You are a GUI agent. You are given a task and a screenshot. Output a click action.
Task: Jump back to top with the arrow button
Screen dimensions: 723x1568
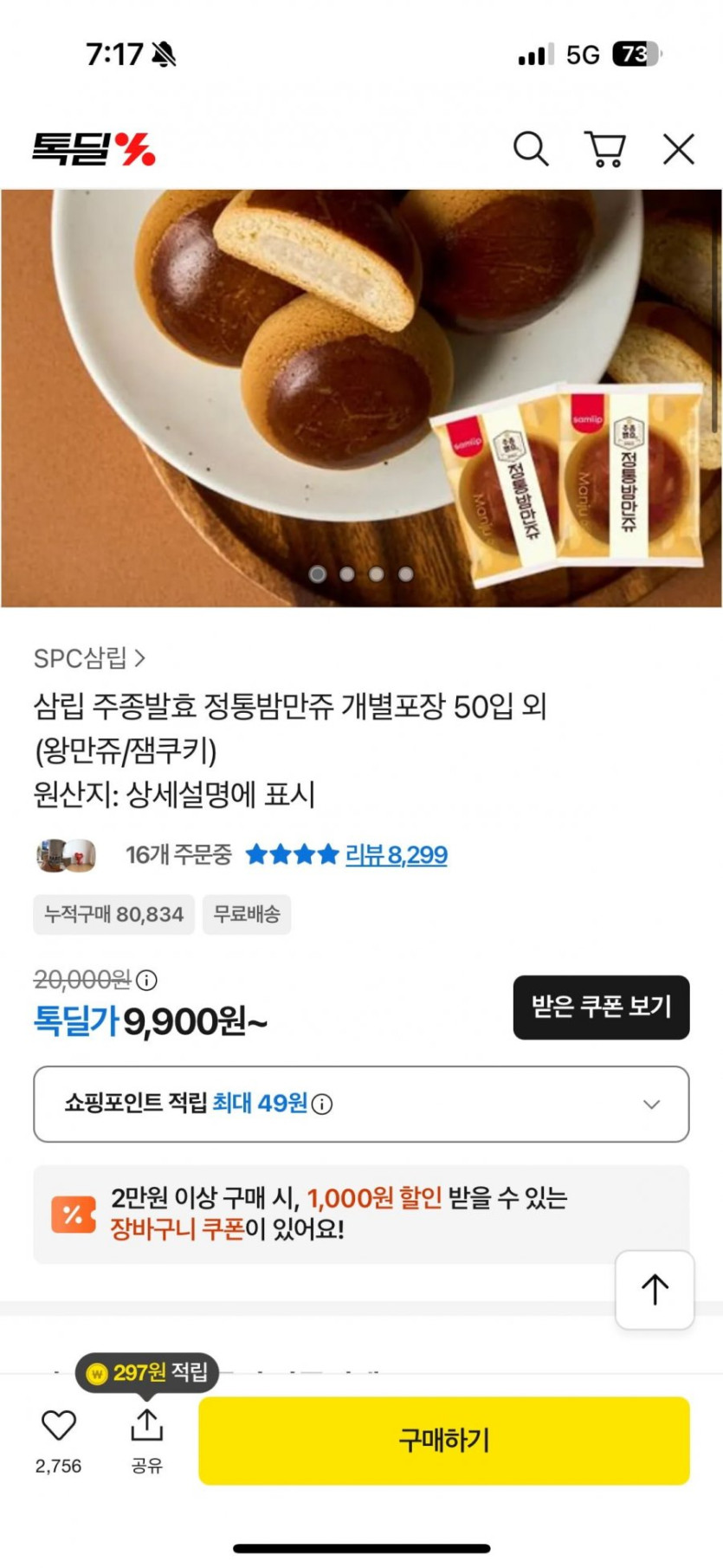655,1289
